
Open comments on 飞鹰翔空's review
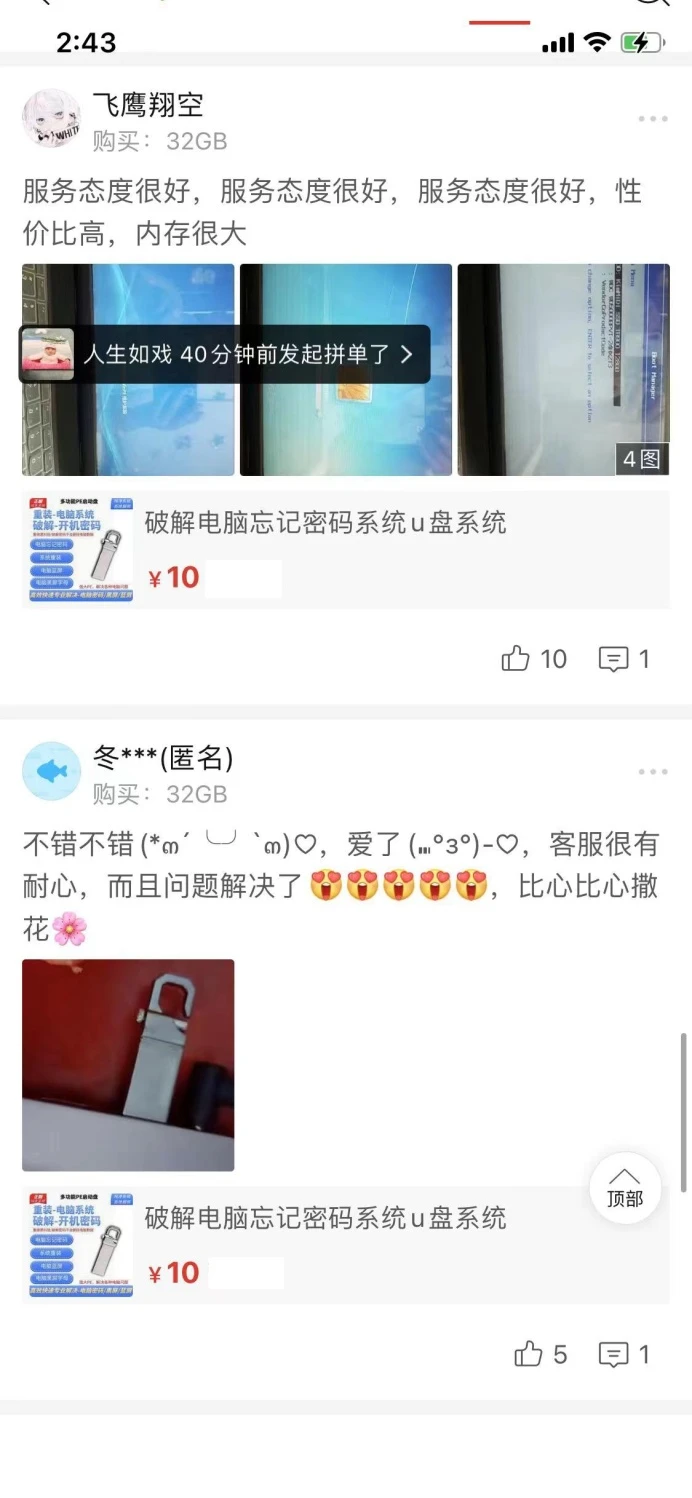click(613, 658)
